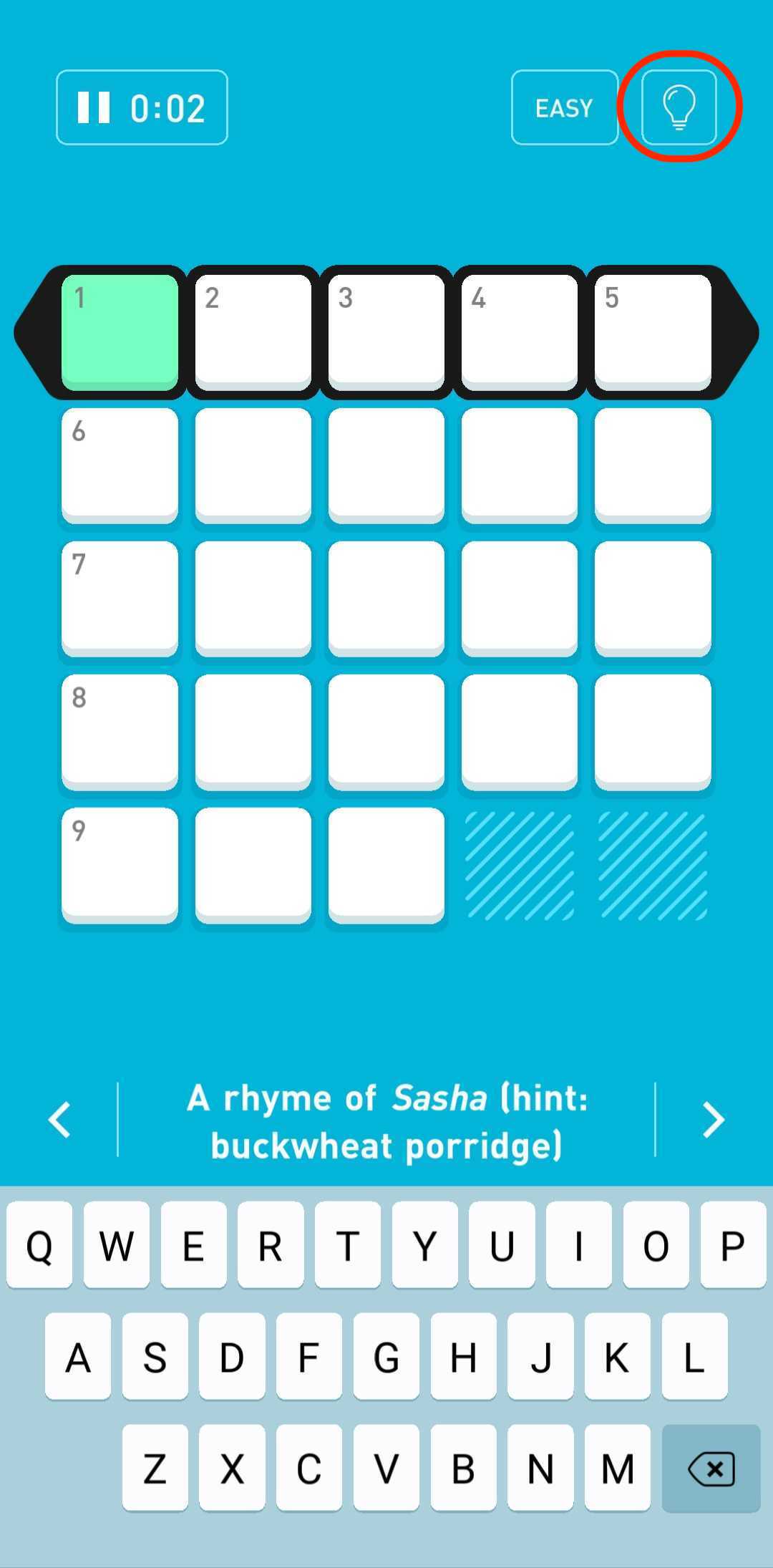The height and width of the screenshot is (1568, 773).
Task: Type the letter Q key
Action: 39,1245
